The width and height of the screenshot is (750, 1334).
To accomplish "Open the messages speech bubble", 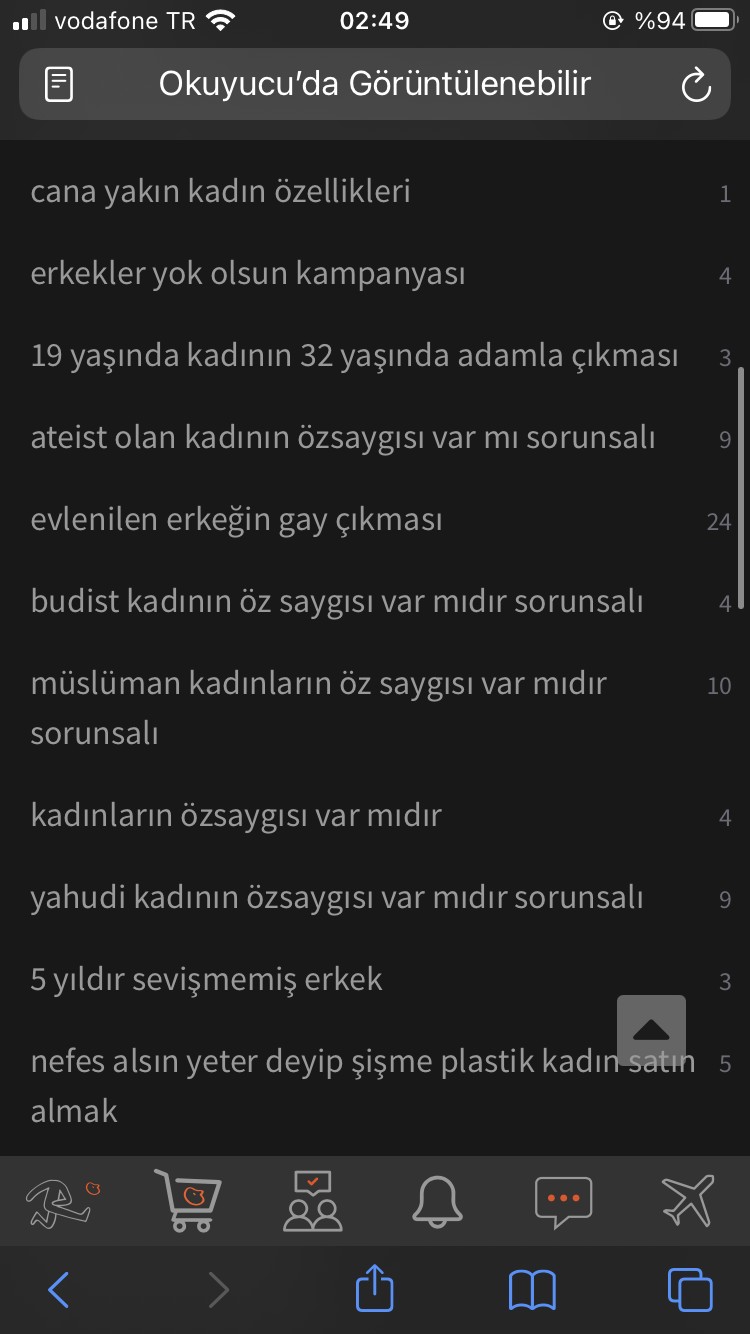I will coord(563,1201).
